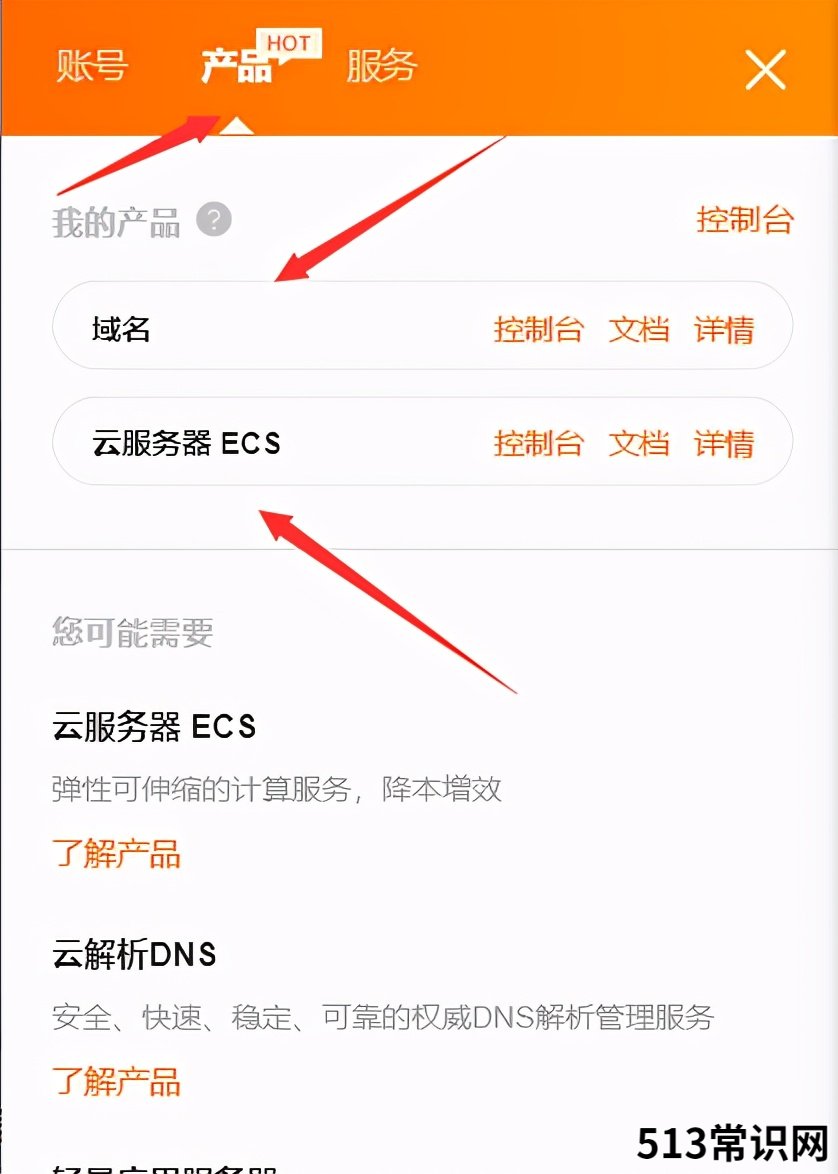Select the 产品 tab
Viewport: 838px width, 1174px height.
coord(237,67)
